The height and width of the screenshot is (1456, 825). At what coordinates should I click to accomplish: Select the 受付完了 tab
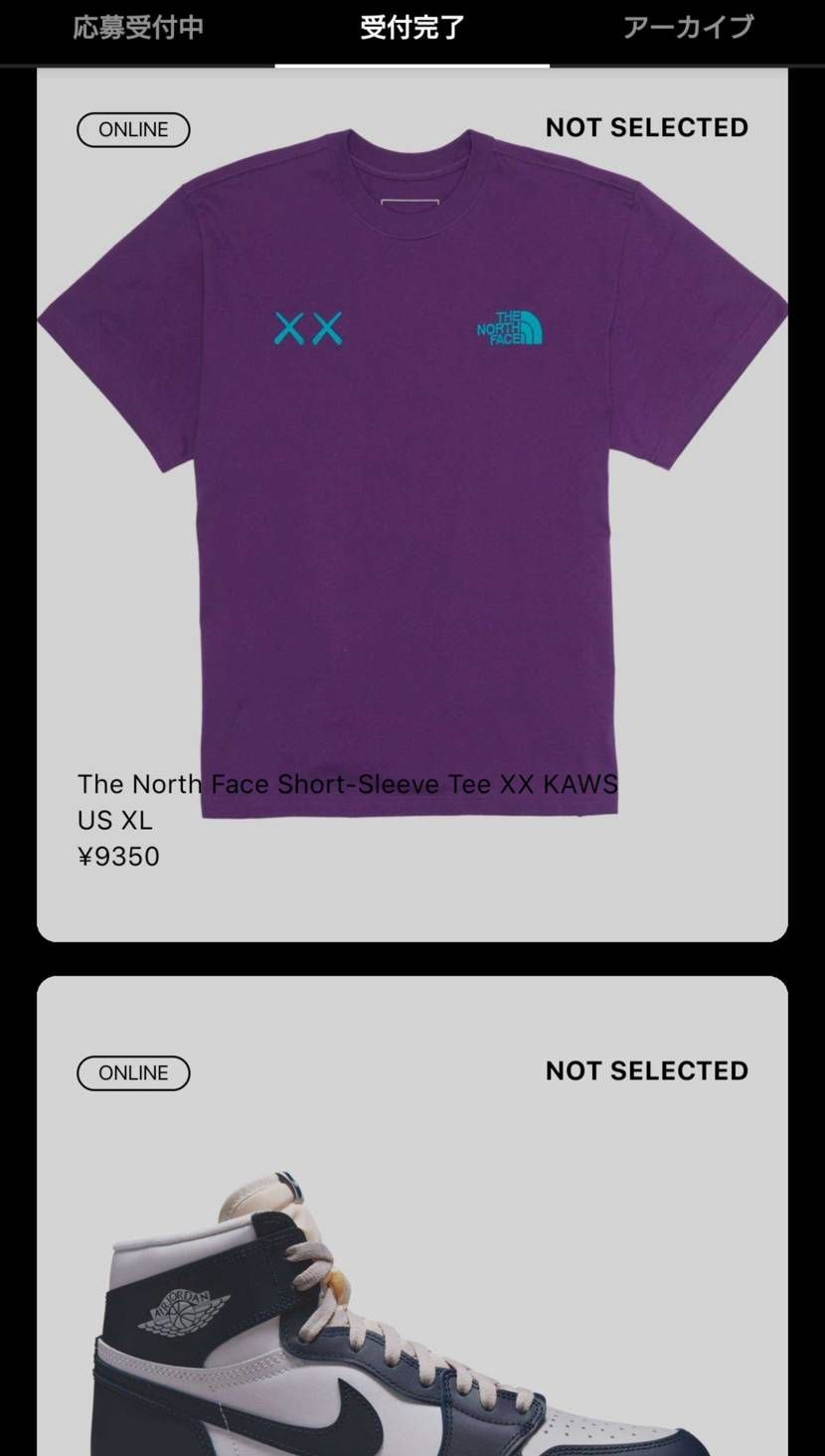point(412,27)
